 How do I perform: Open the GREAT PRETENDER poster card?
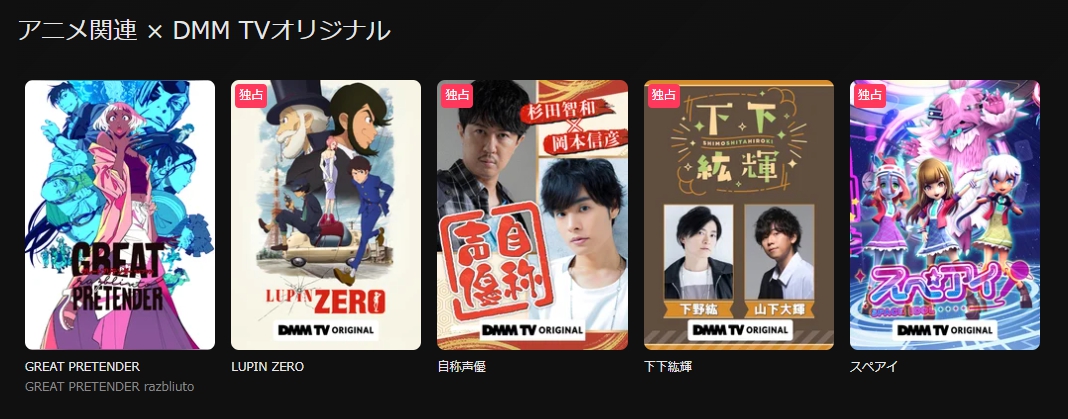pos(120,215)
